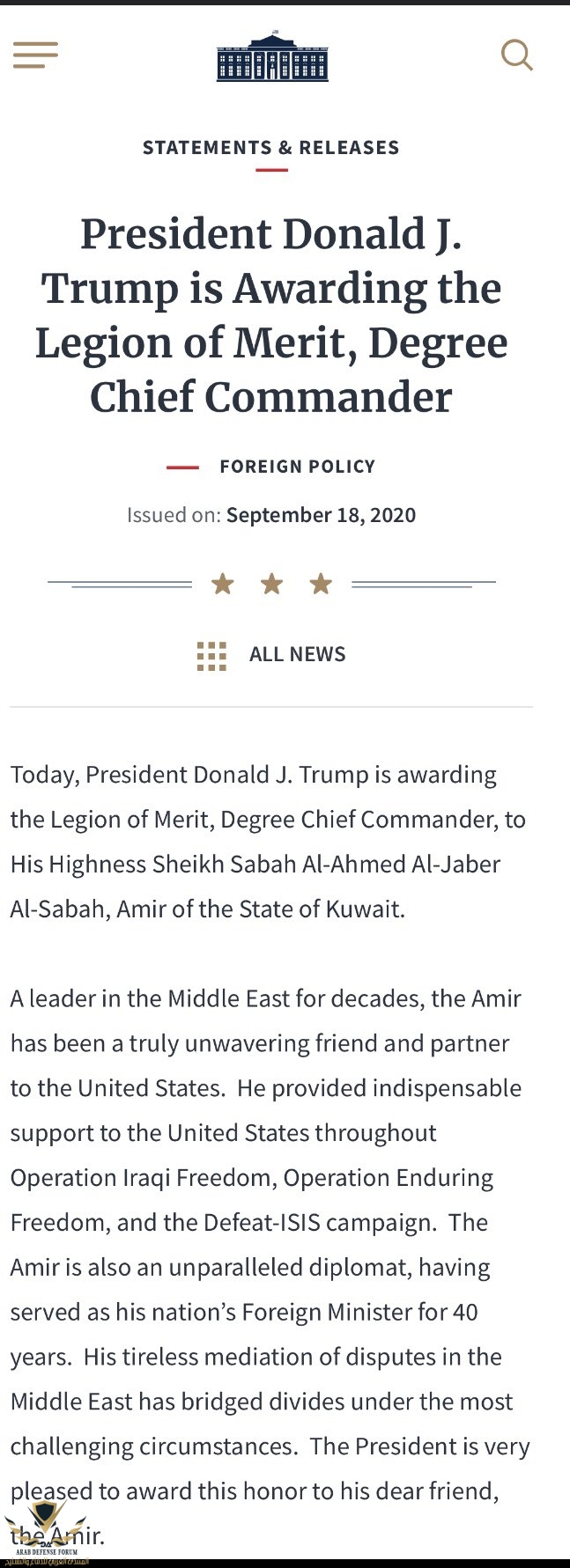This screenshot has width=570, height=1568.
Task: Open the Statements & Releases section
Action: point(271,148)
